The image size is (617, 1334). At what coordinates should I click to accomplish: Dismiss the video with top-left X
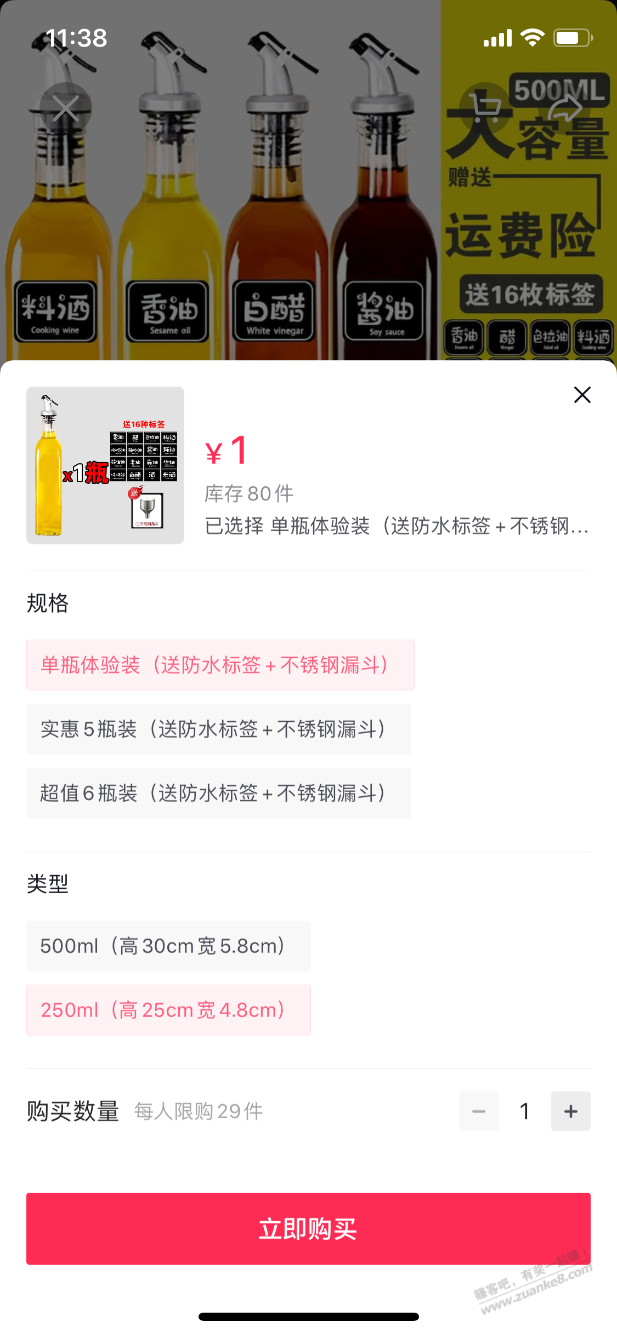point(66,107)
